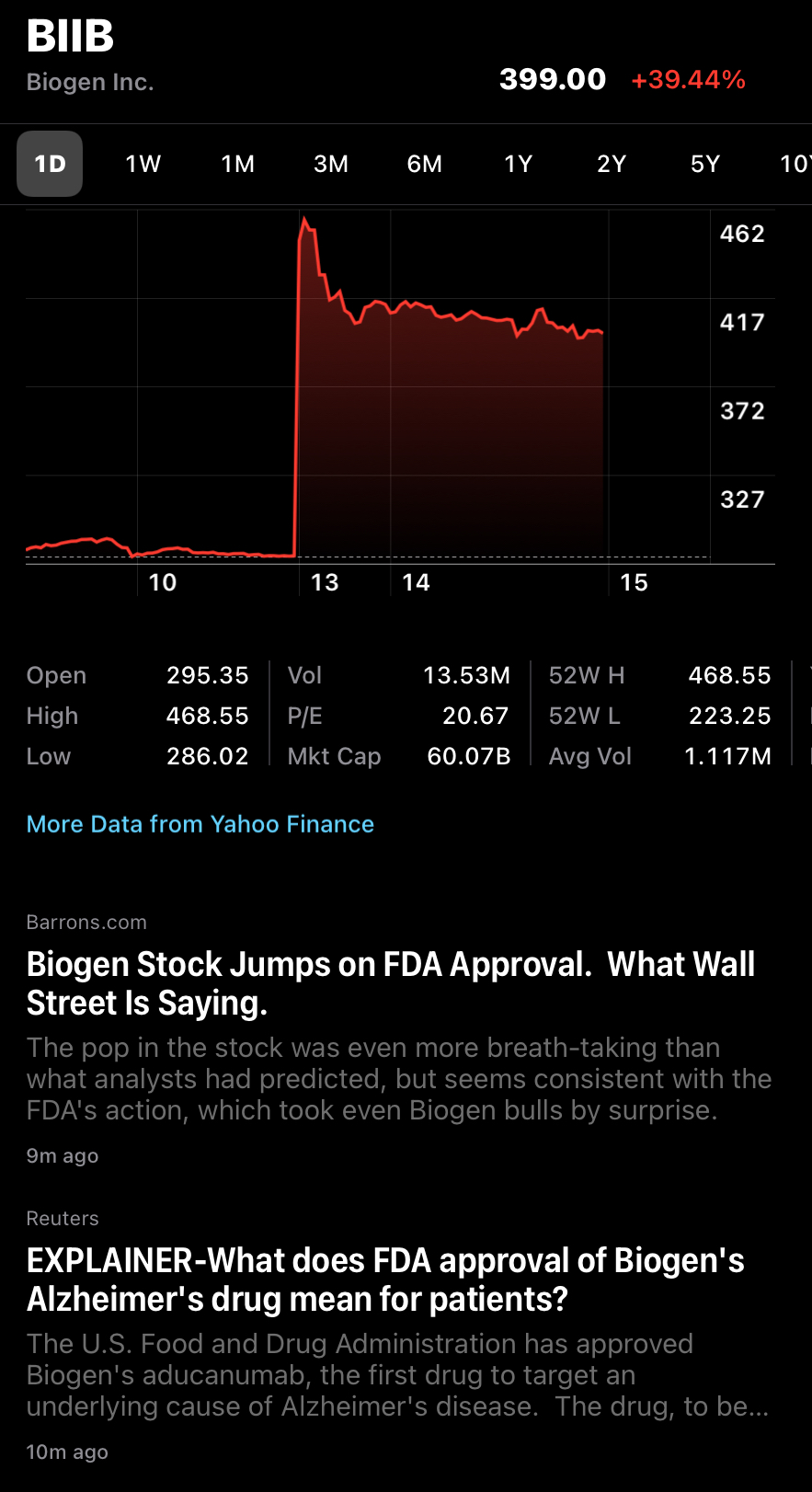Switch chart to 3M range
The height and width of the screenshot is (1492, 812).
pos(331,164)
